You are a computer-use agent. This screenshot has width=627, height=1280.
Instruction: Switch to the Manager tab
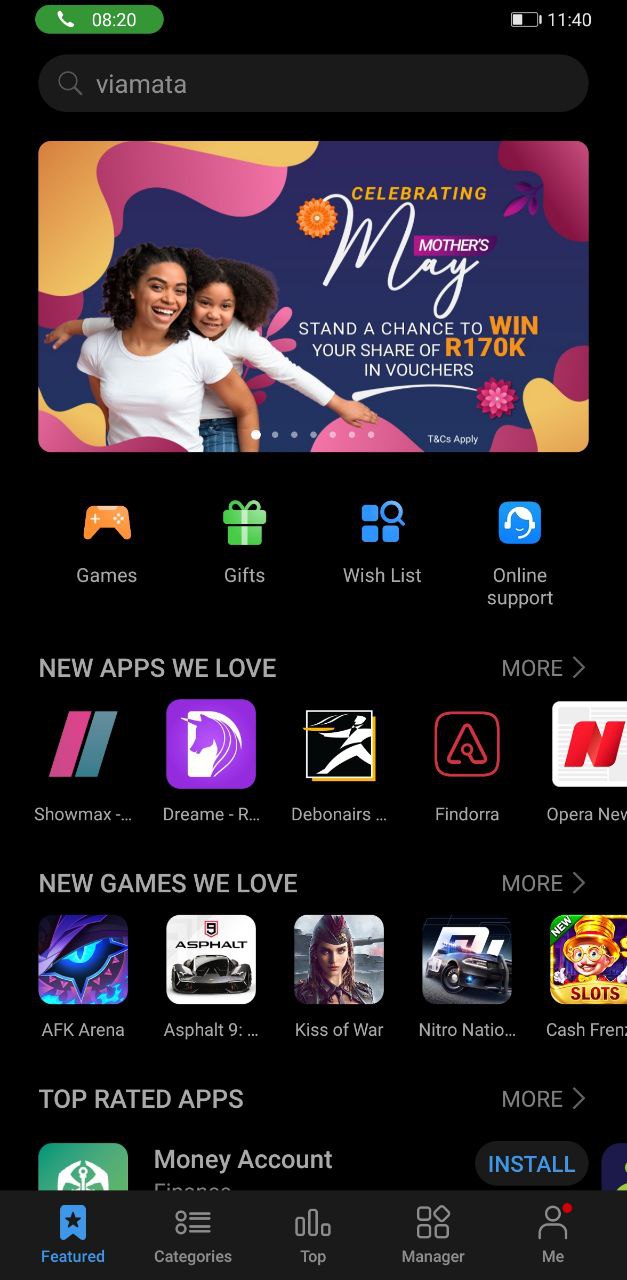click(433, 1234)
